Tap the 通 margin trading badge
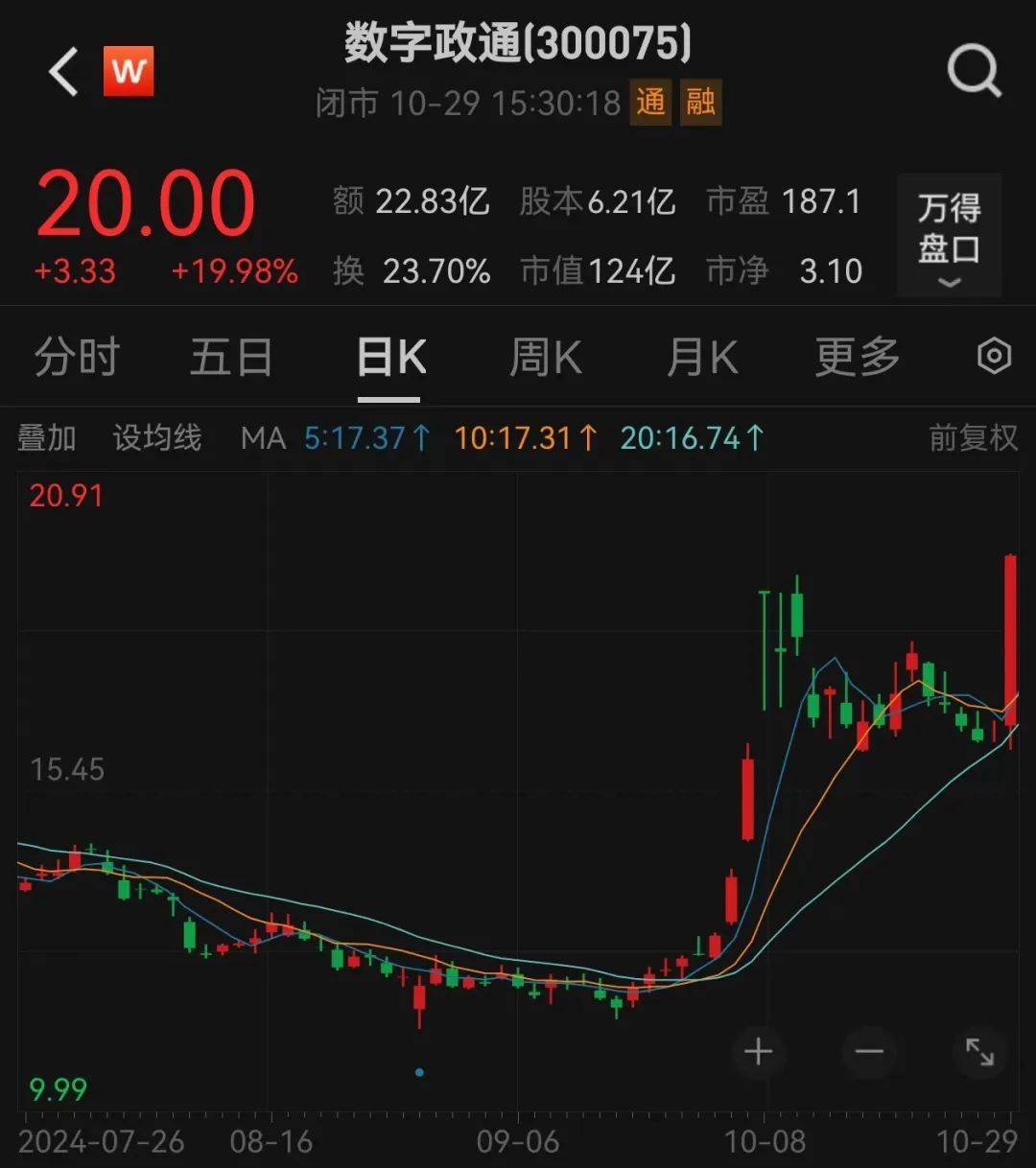The width and height of the screenshot is (1036, 1168). click(x=650, y=104)
